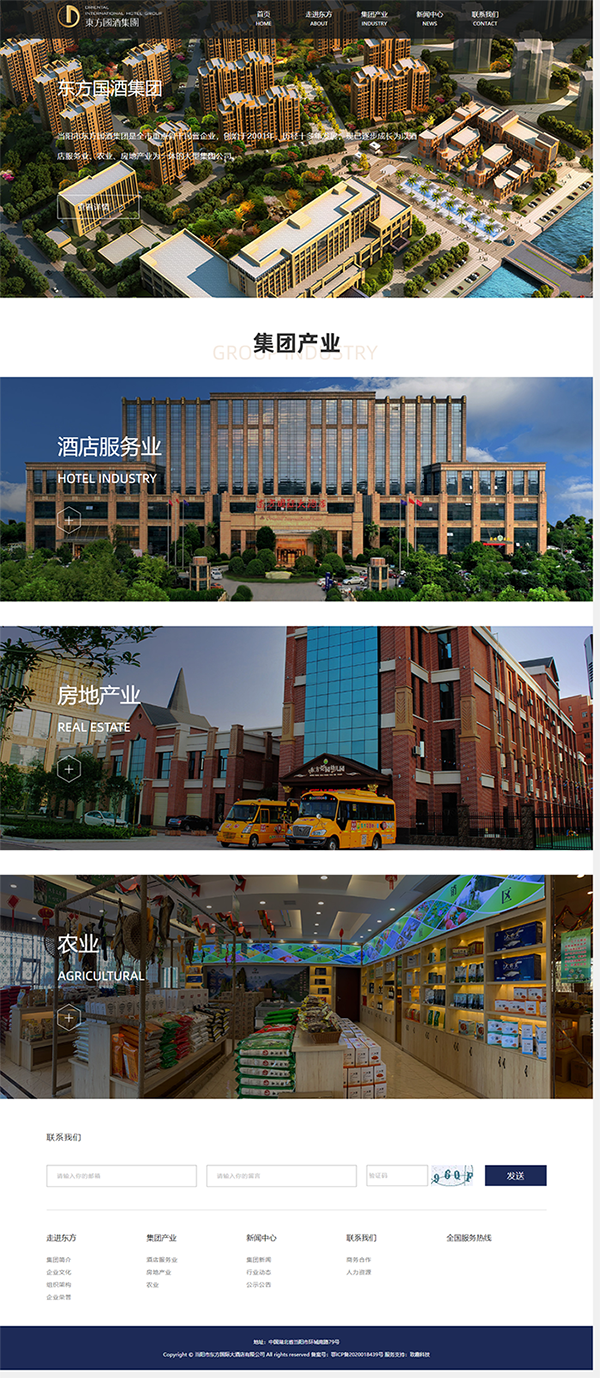Expand the plus icon under 农业 AGRICULTURAL

[69, 1018]
